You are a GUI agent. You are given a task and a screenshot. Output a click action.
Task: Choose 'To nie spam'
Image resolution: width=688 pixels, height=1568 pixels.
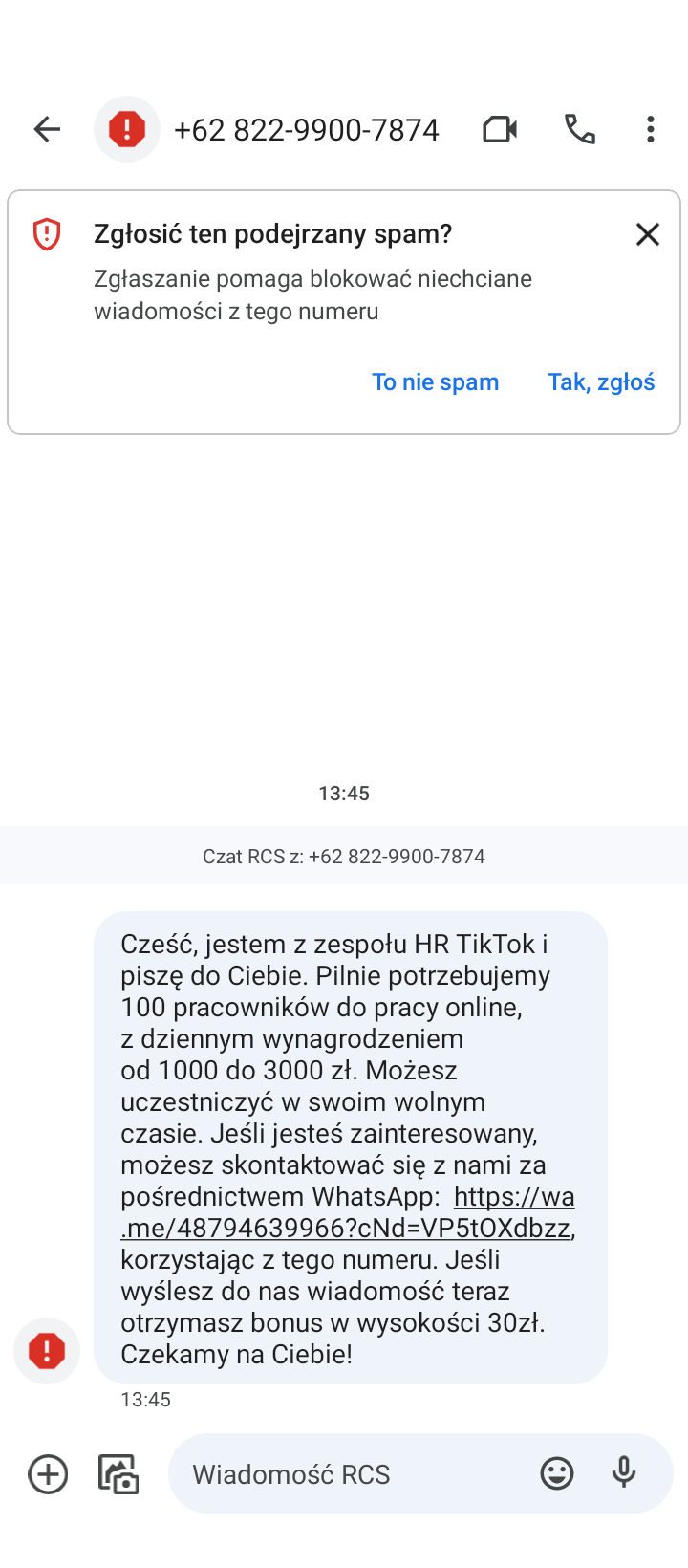click(436, 382)
